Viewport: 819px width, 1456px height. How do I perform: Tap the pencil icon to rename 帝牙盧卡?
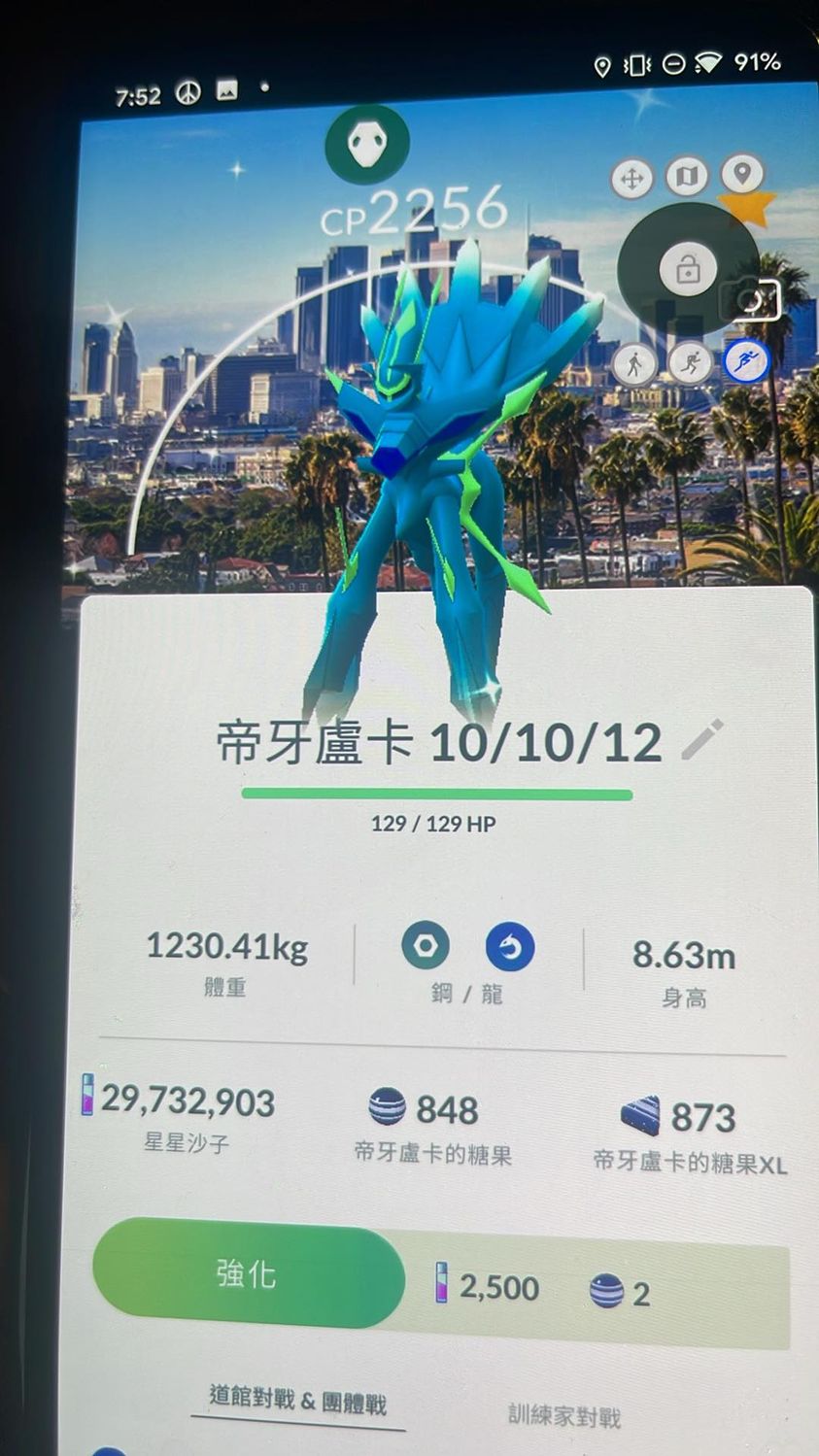coord(703,740)
